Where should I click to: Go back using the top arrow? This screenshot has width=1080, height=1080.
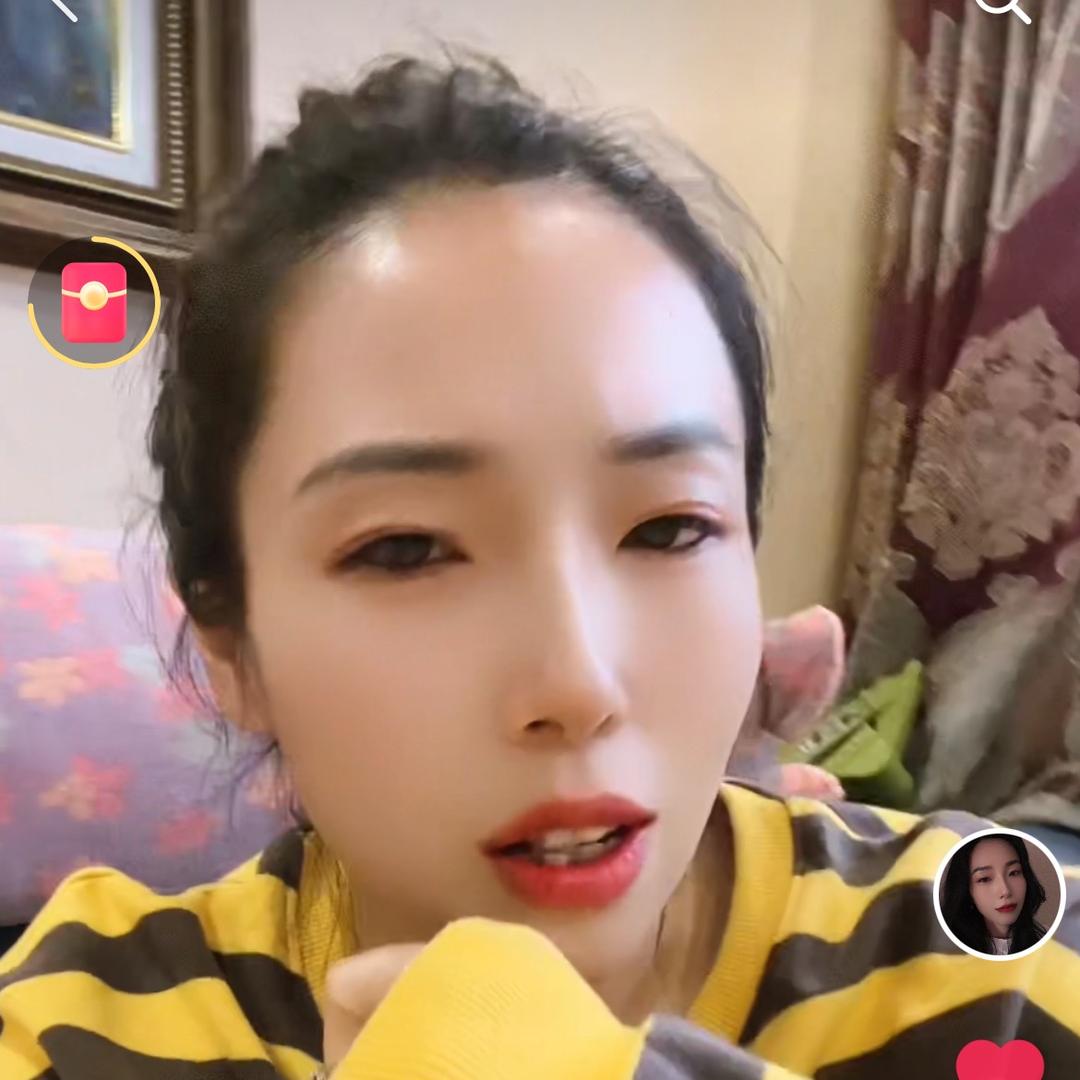click(62, 8)
